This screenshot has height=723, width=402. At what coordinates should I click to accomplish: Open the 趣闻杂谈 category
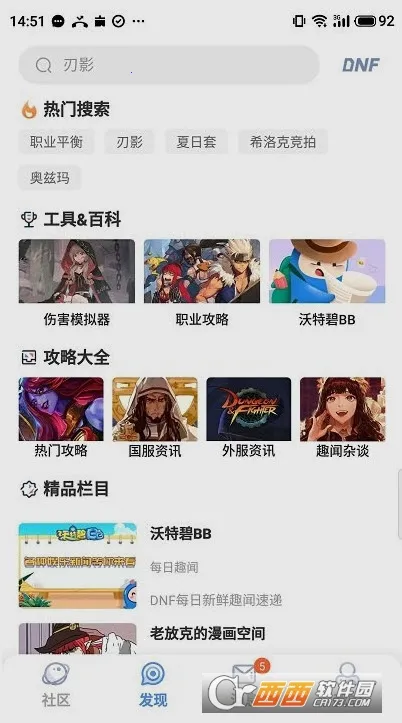click(343, 418)
